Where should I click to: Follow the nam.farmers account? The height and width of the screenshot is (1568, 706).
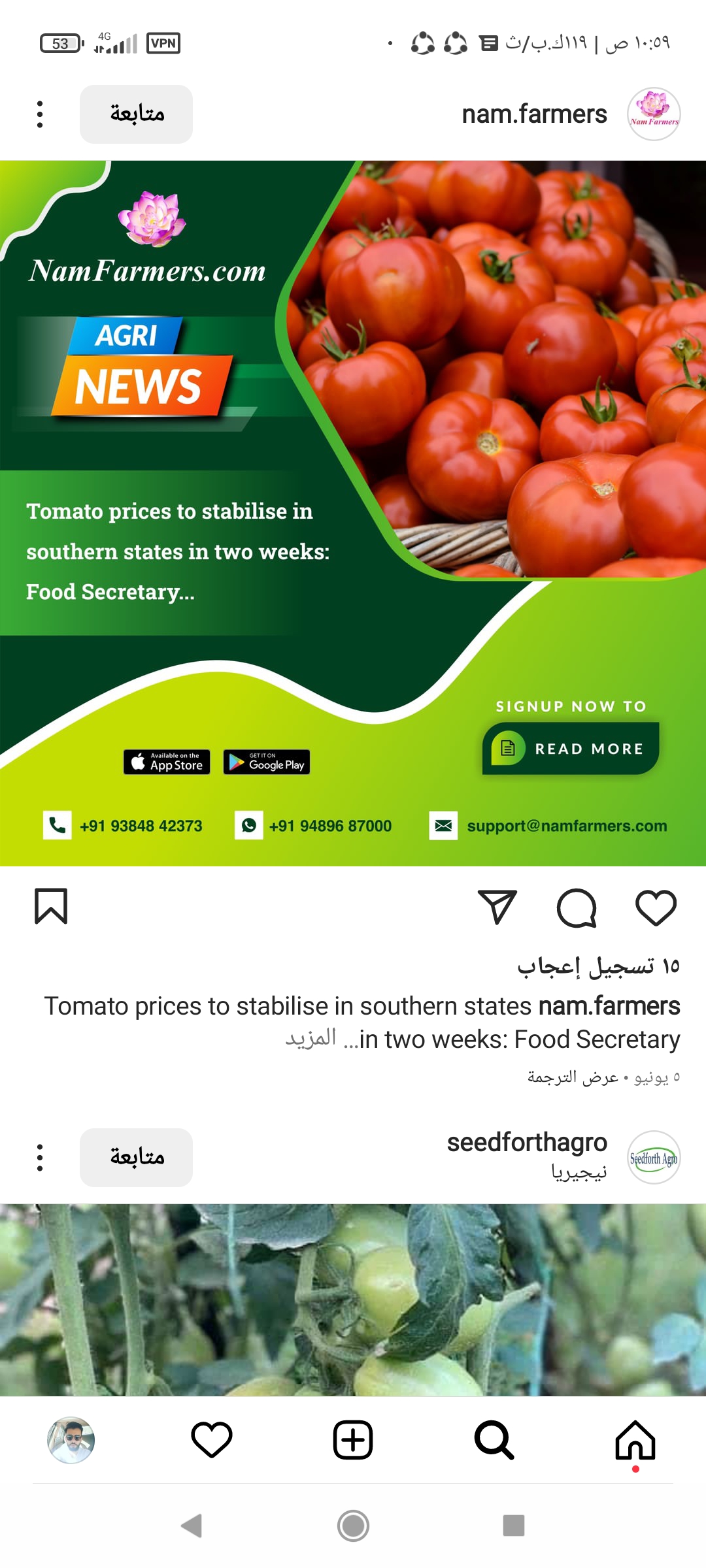click(136, 114)
